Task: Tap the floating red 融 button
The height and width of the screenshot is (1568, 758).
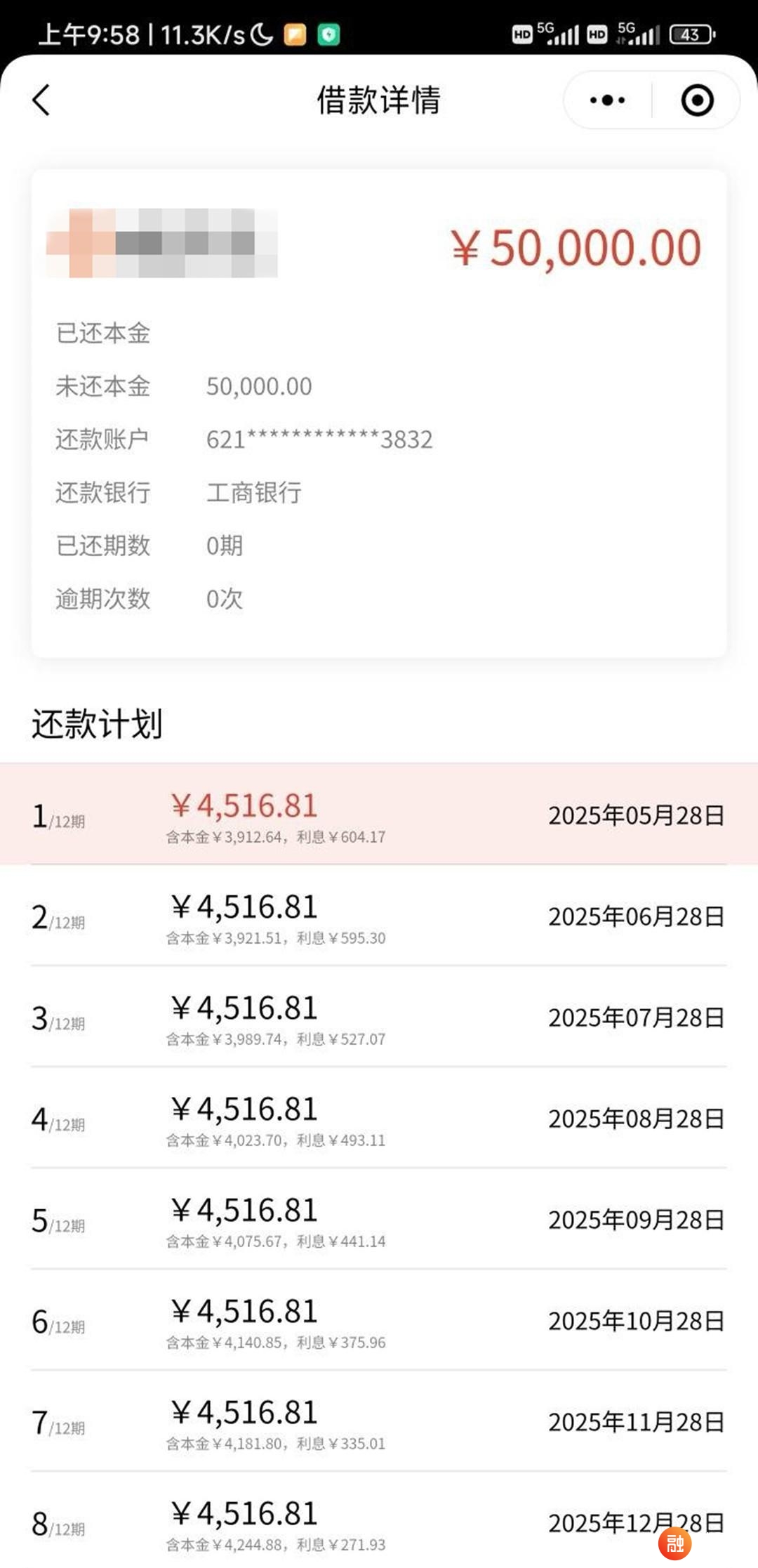Action: coord(675,1543)
